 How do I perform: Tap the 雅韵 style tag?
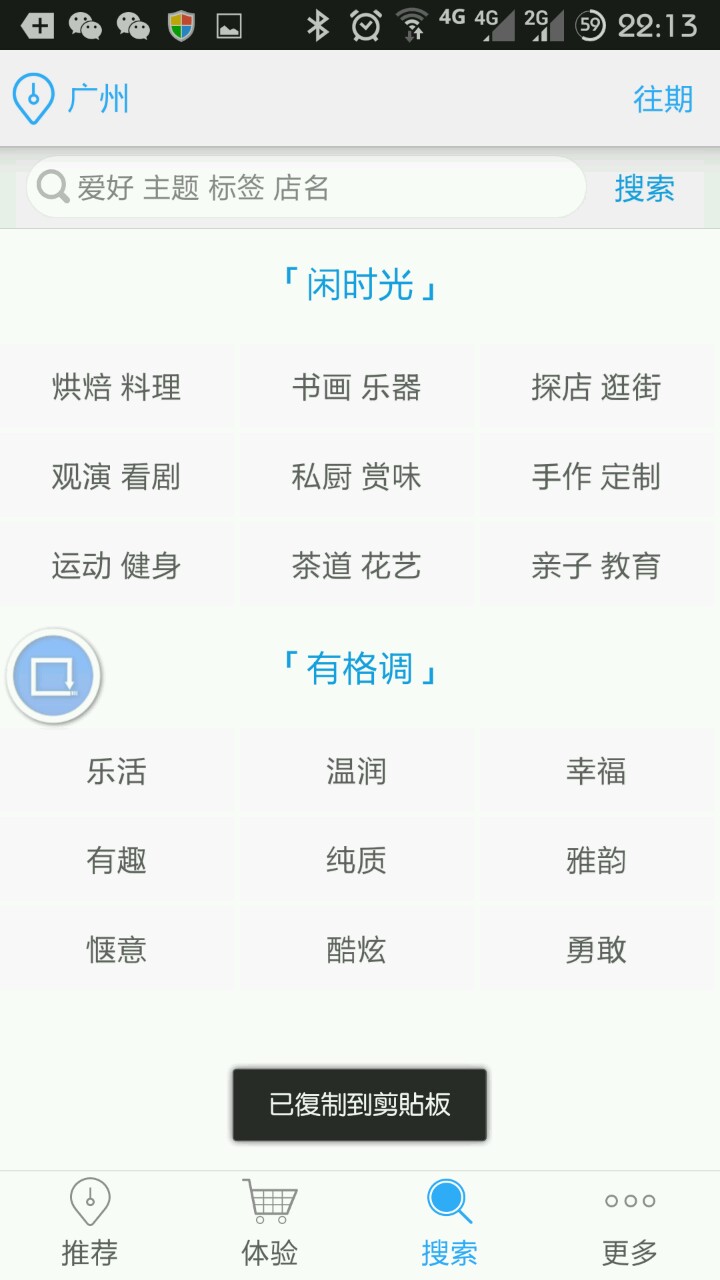click(596, 860)
